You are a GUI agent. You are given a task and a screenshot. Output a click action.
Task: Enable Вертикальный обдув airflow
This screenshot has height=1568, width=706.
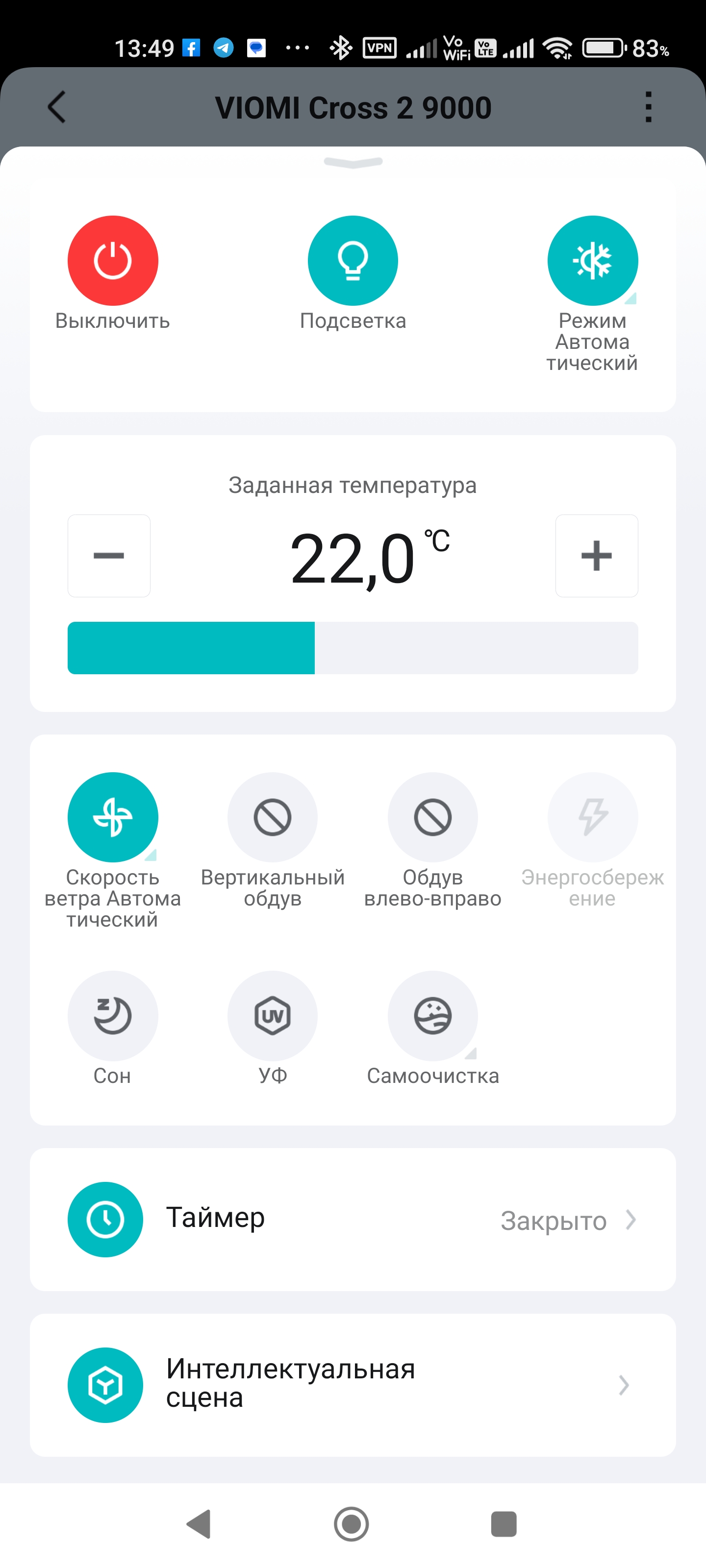coord(272,817)
